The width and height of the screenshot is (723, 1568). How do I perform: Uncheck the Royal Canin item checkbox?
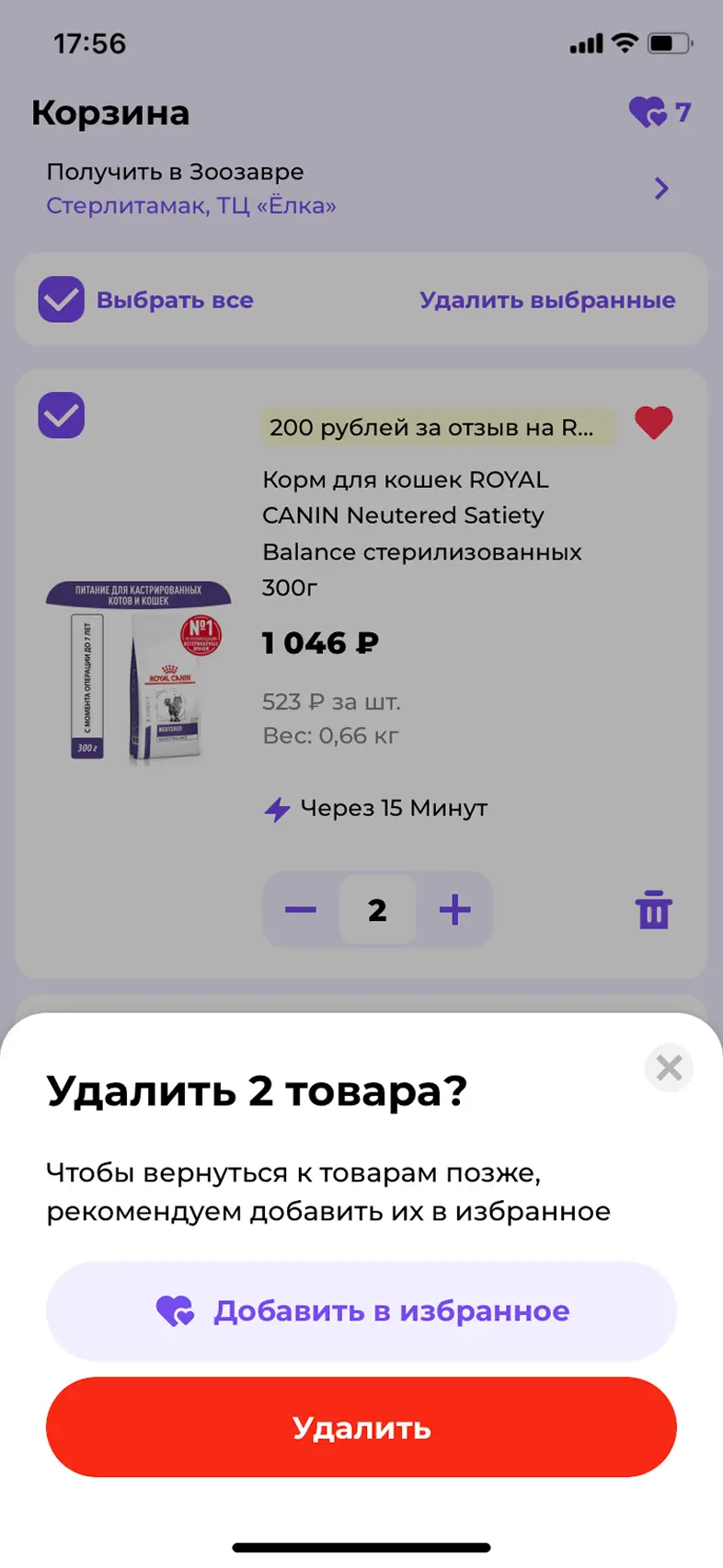click(62, 415)
